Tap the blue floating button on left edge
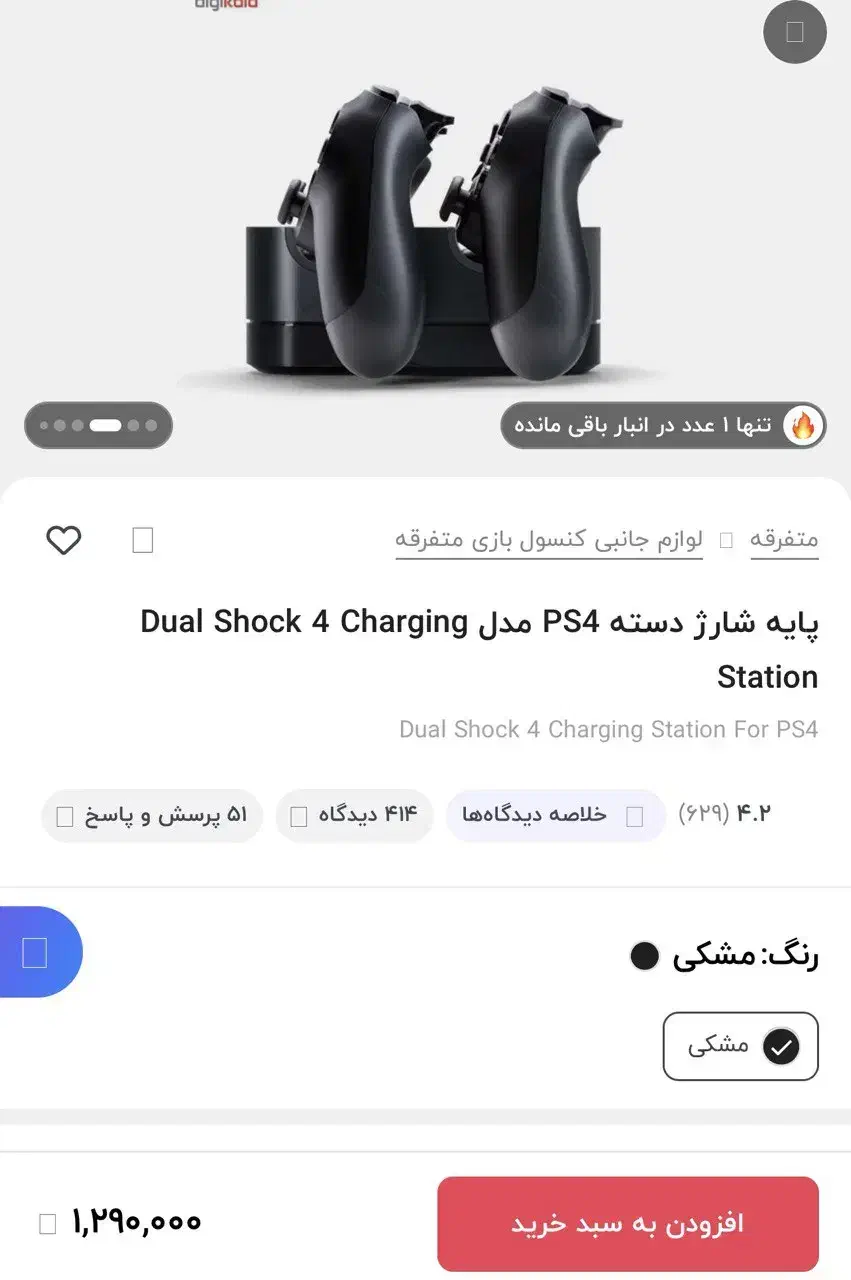The height and width of the screenshot is (1280, 851). [x=36, y=952]
